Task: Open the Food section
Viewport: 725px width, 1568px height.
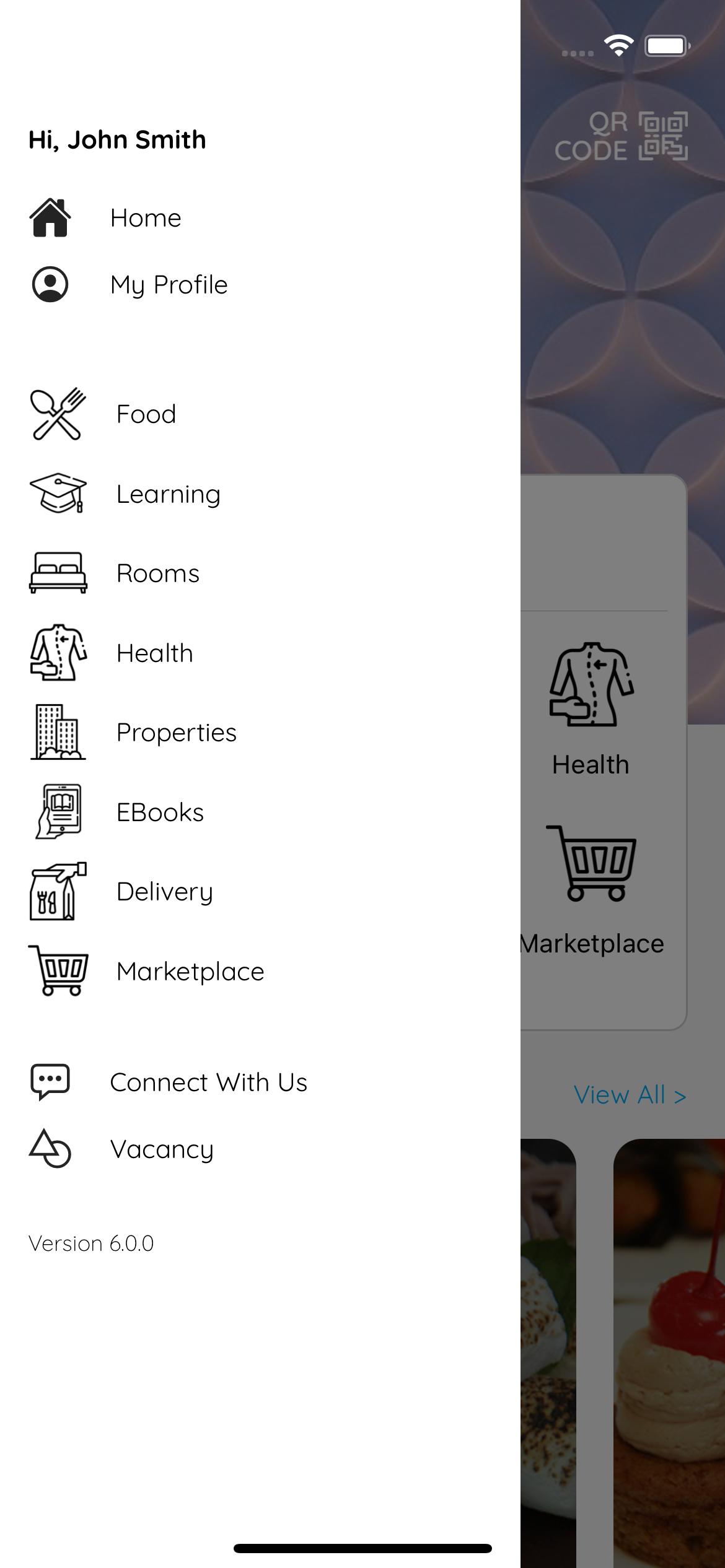Action: (260, 414)
